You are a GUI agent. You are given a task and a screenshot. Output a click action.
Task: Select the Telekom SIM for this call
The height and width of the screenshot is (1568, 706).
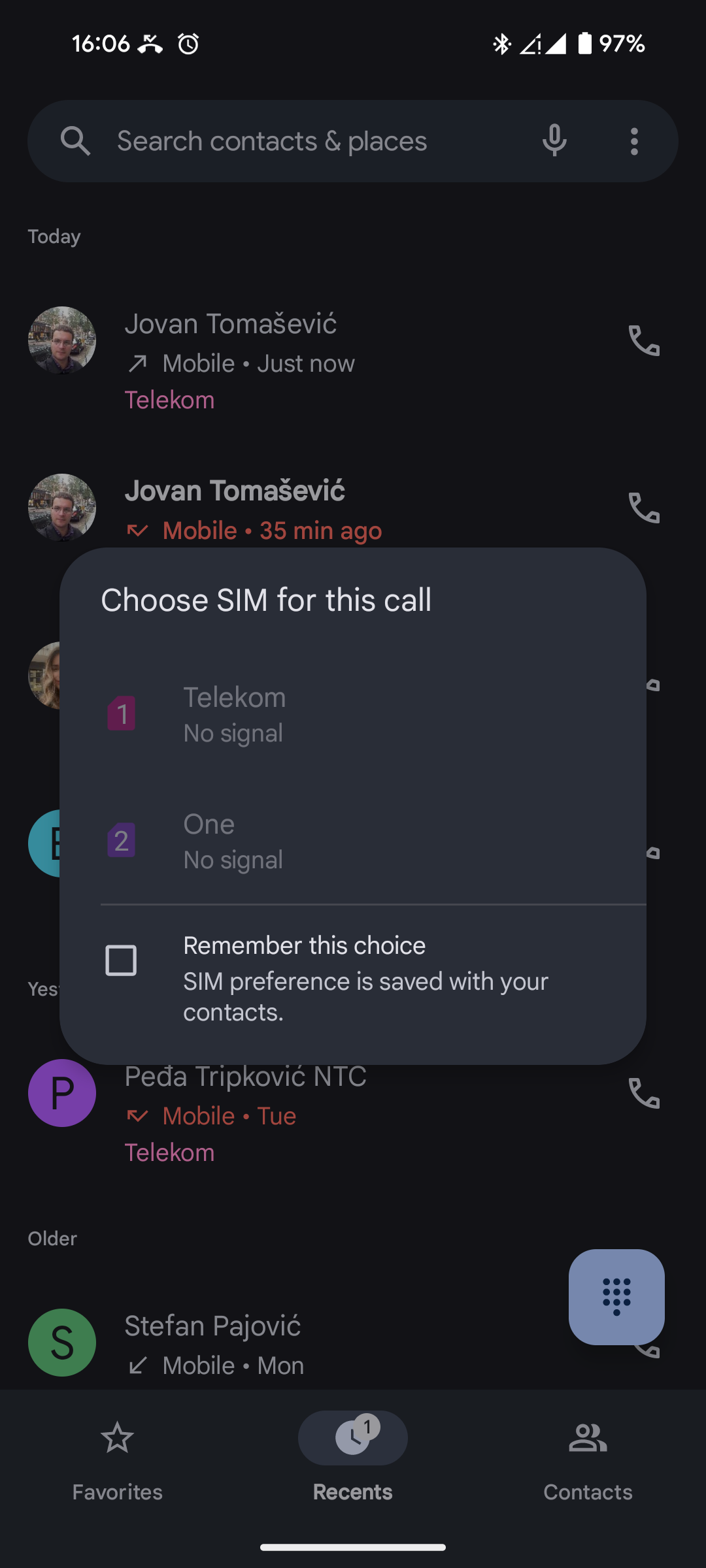[x=353, y=714]
